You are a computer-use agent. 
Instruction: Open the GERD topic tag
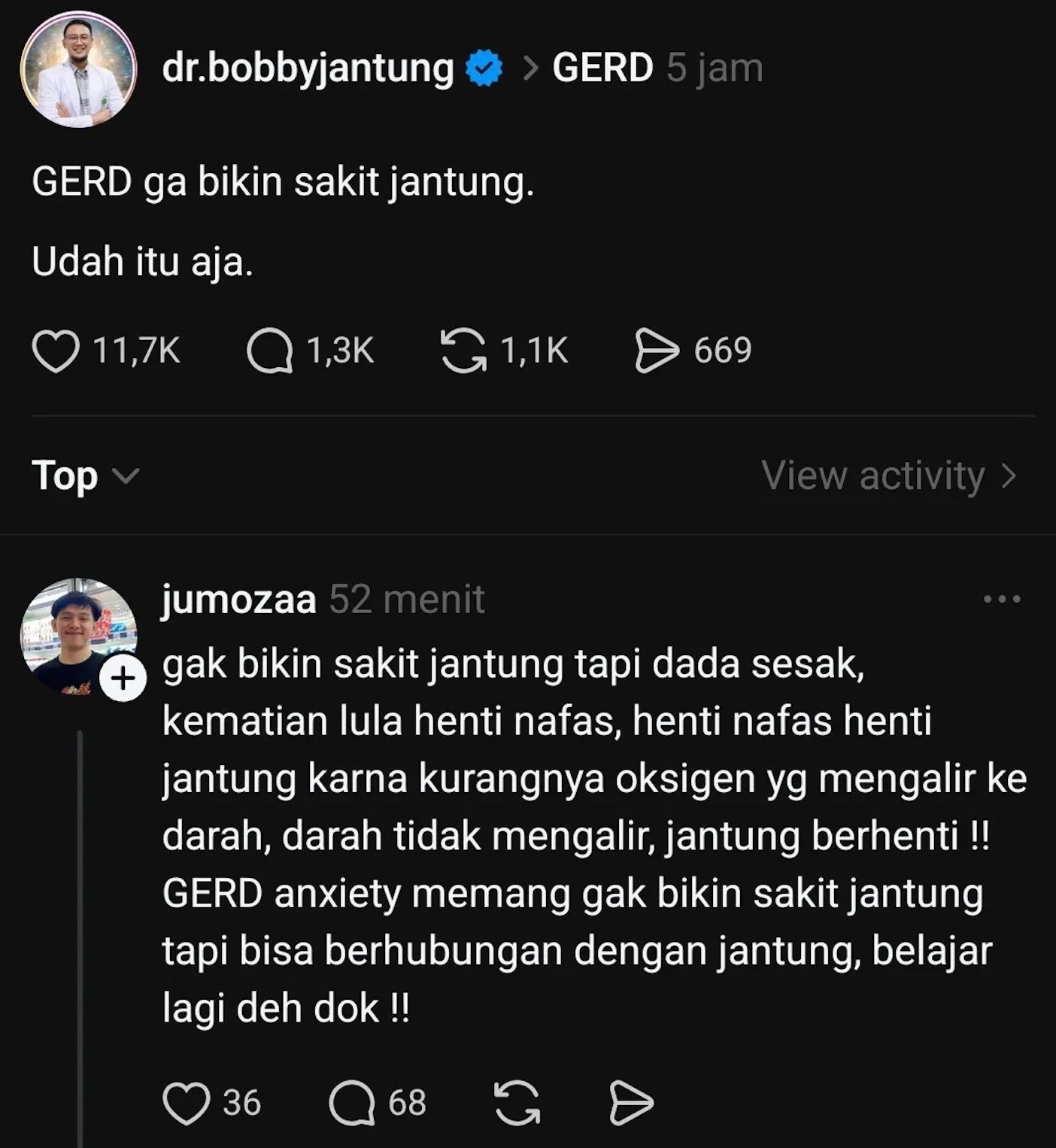point(602,68)
